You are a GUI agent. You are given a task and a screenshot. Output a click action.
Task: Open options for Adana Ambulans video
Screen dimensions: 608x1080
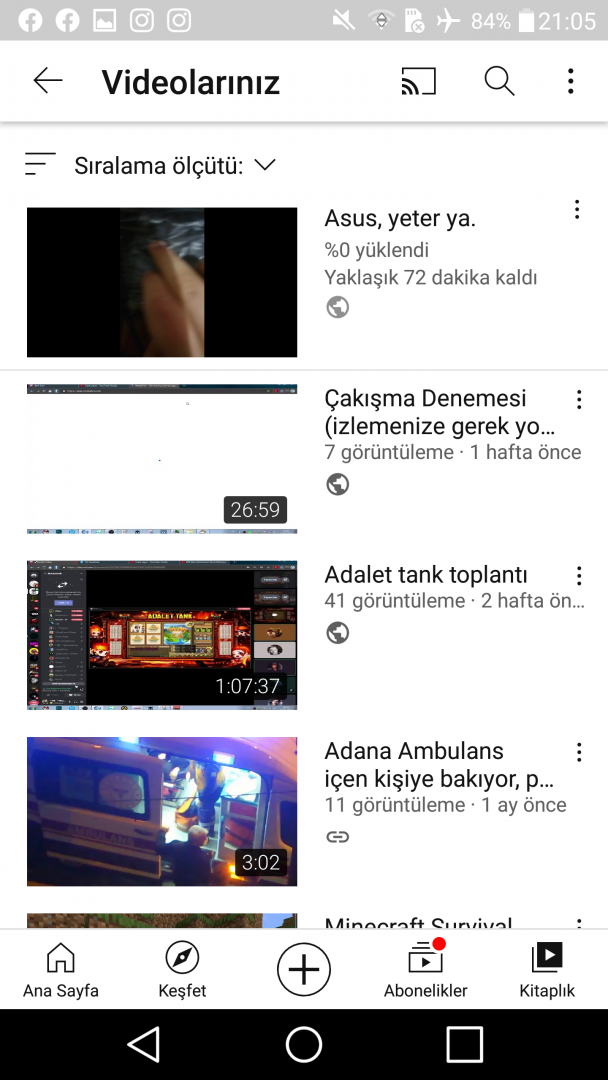click(578, 752)
